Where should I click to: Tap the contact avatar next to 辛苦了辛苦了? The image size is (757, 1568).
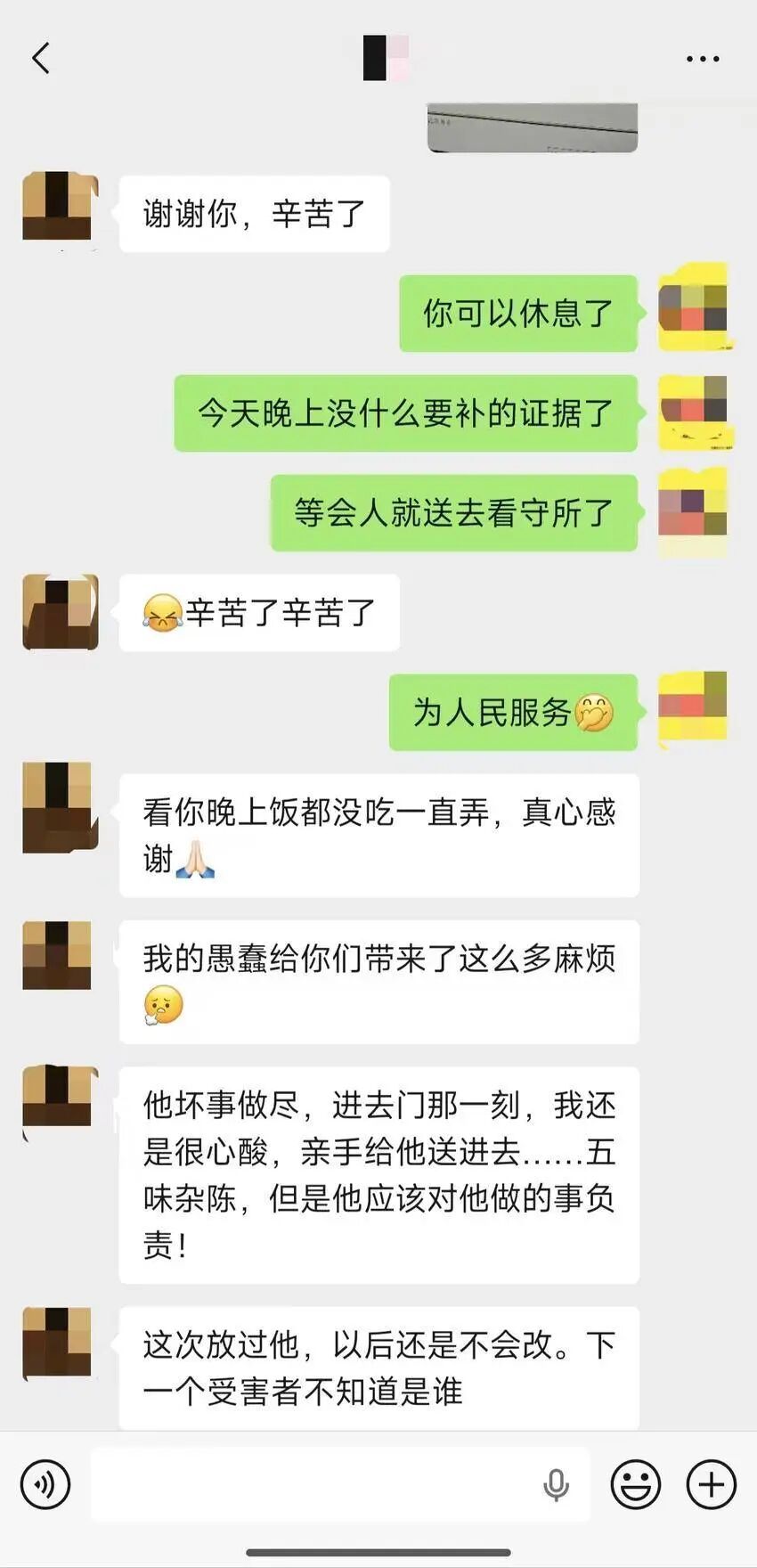pos(61,612)
